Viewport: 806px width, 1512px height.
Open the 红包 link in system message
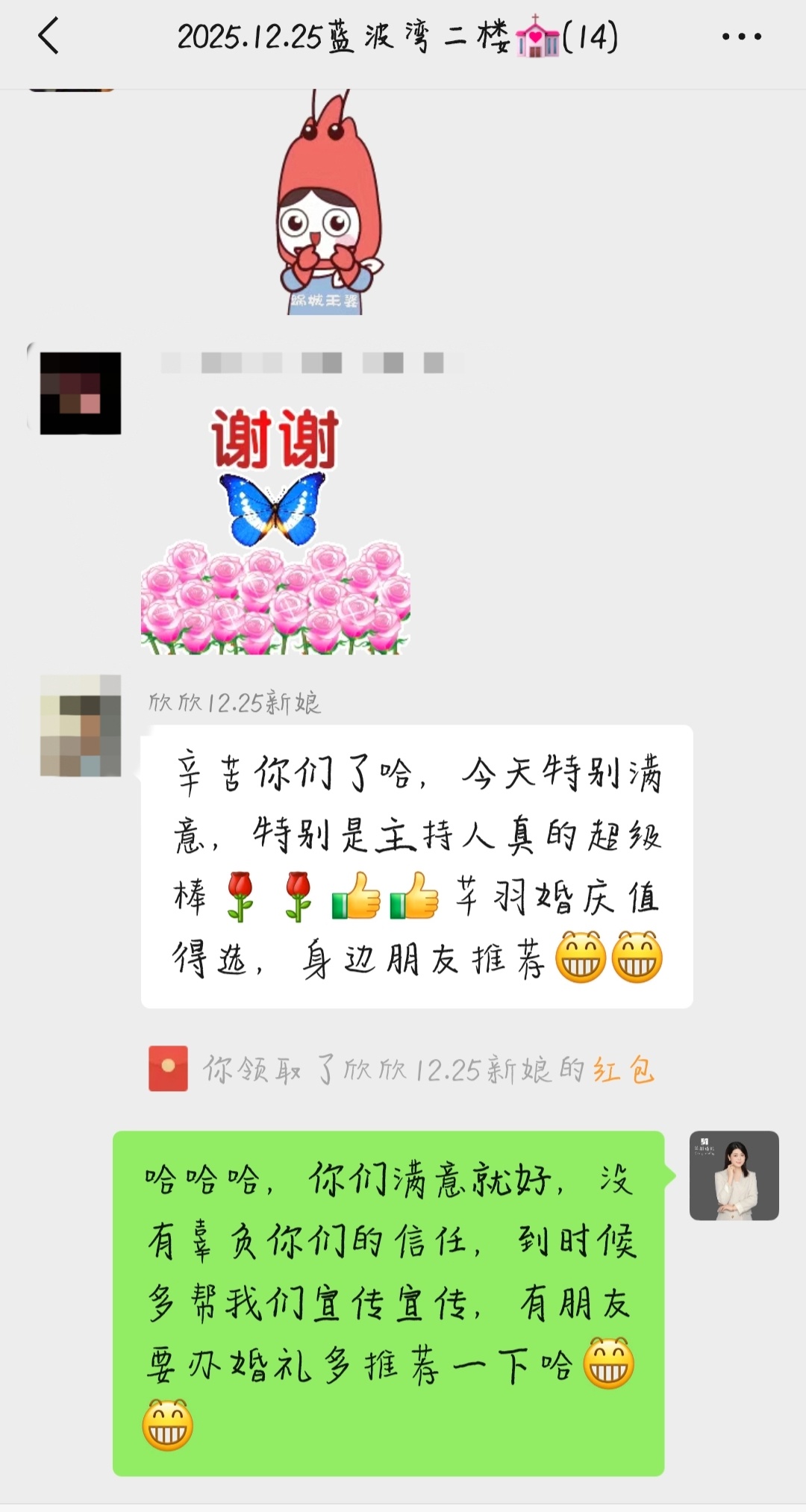point(624,1070)
